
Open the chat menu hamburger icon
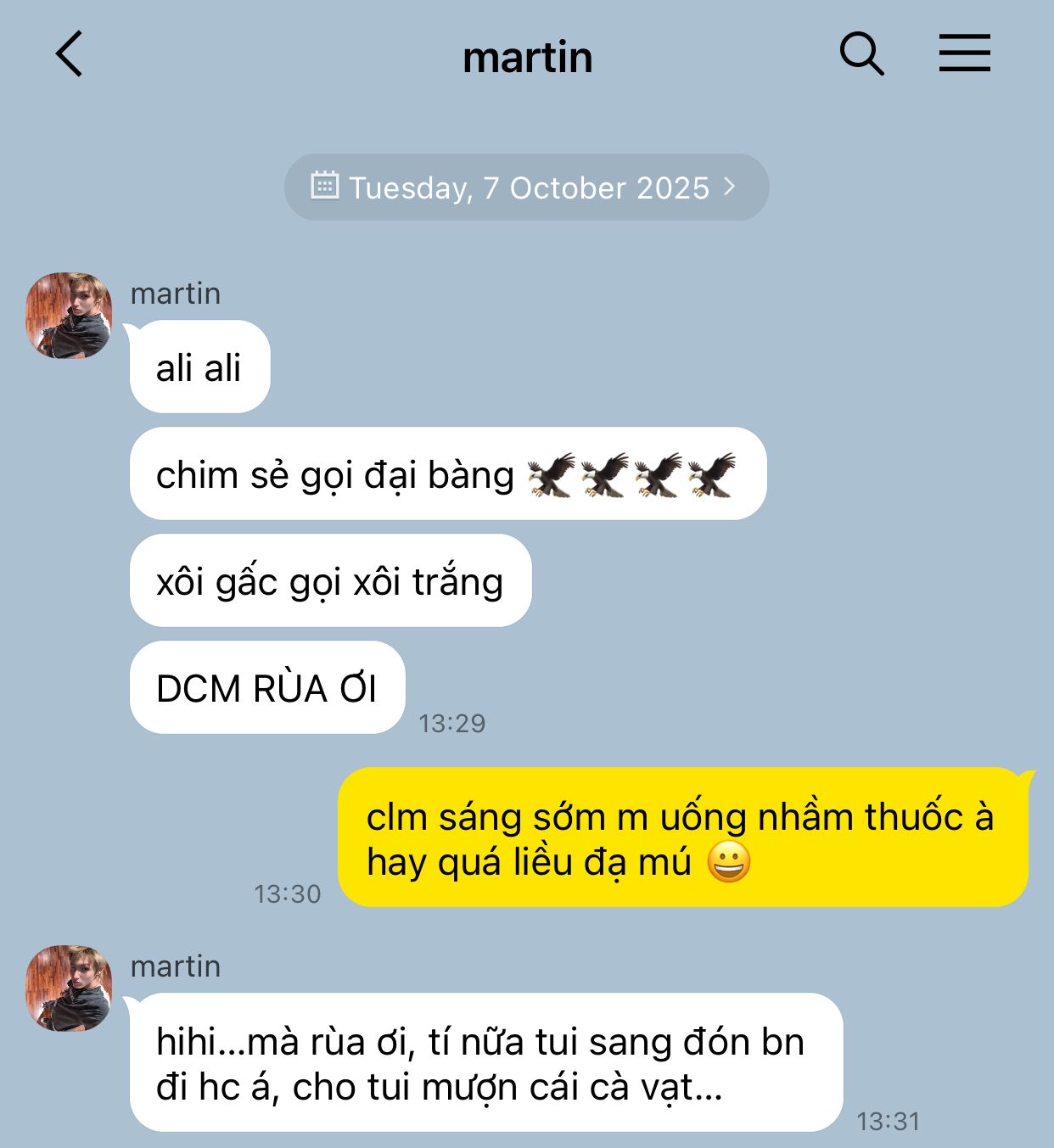964,53
